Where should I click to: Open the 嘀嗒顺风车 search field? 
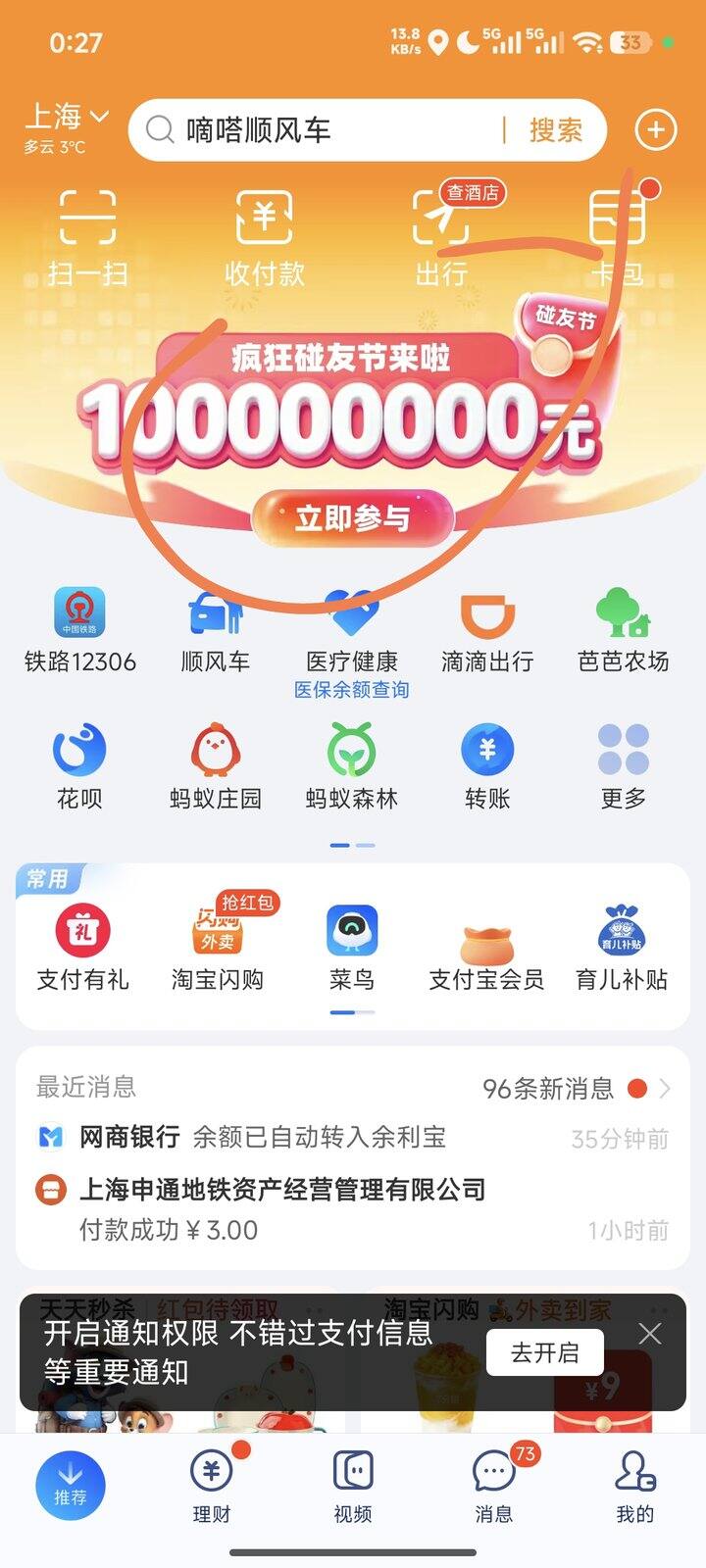coord(324,130)
